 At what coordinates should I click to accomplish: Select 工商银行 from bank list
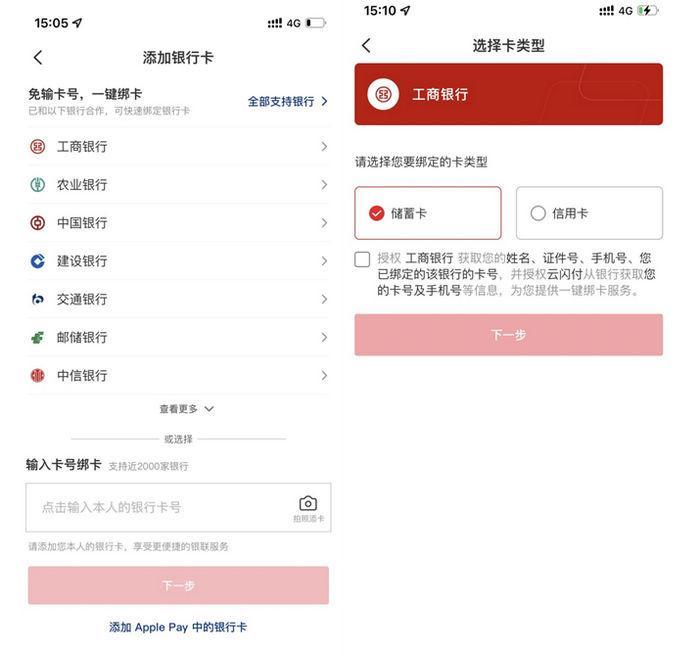[178, 147]
